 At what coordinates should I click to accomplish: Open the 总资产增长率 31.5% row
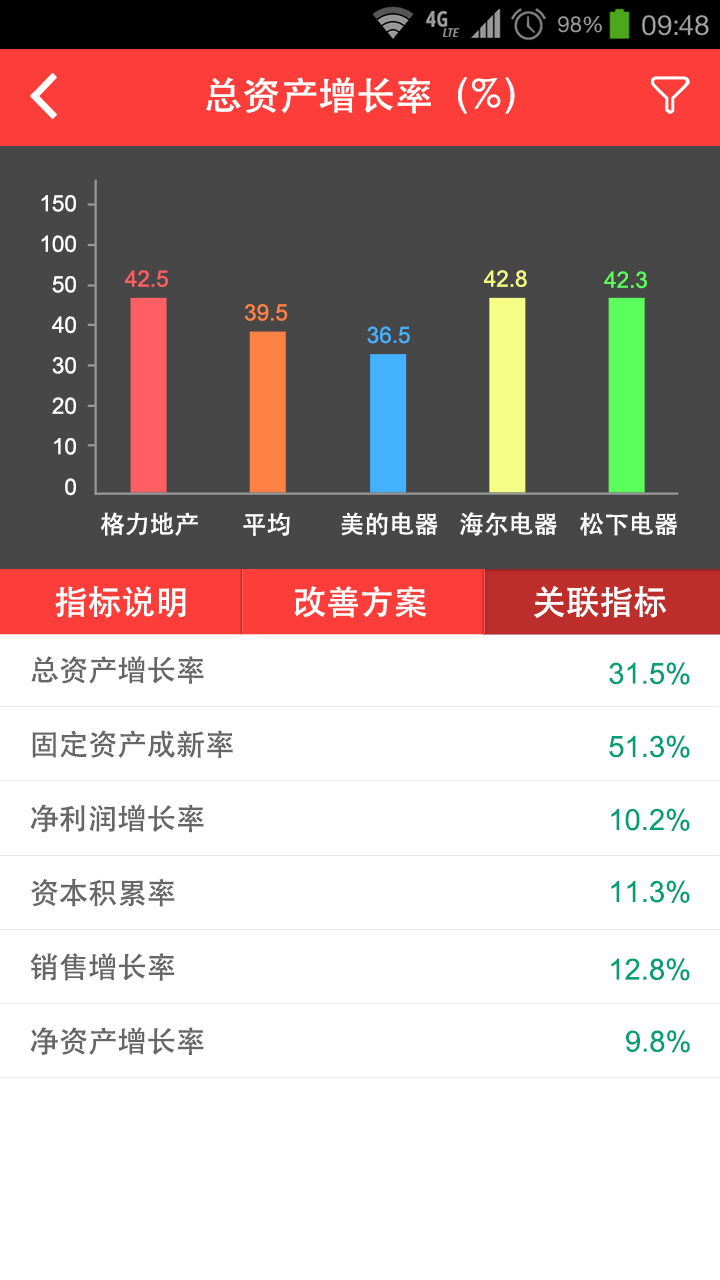coord(360,671)
